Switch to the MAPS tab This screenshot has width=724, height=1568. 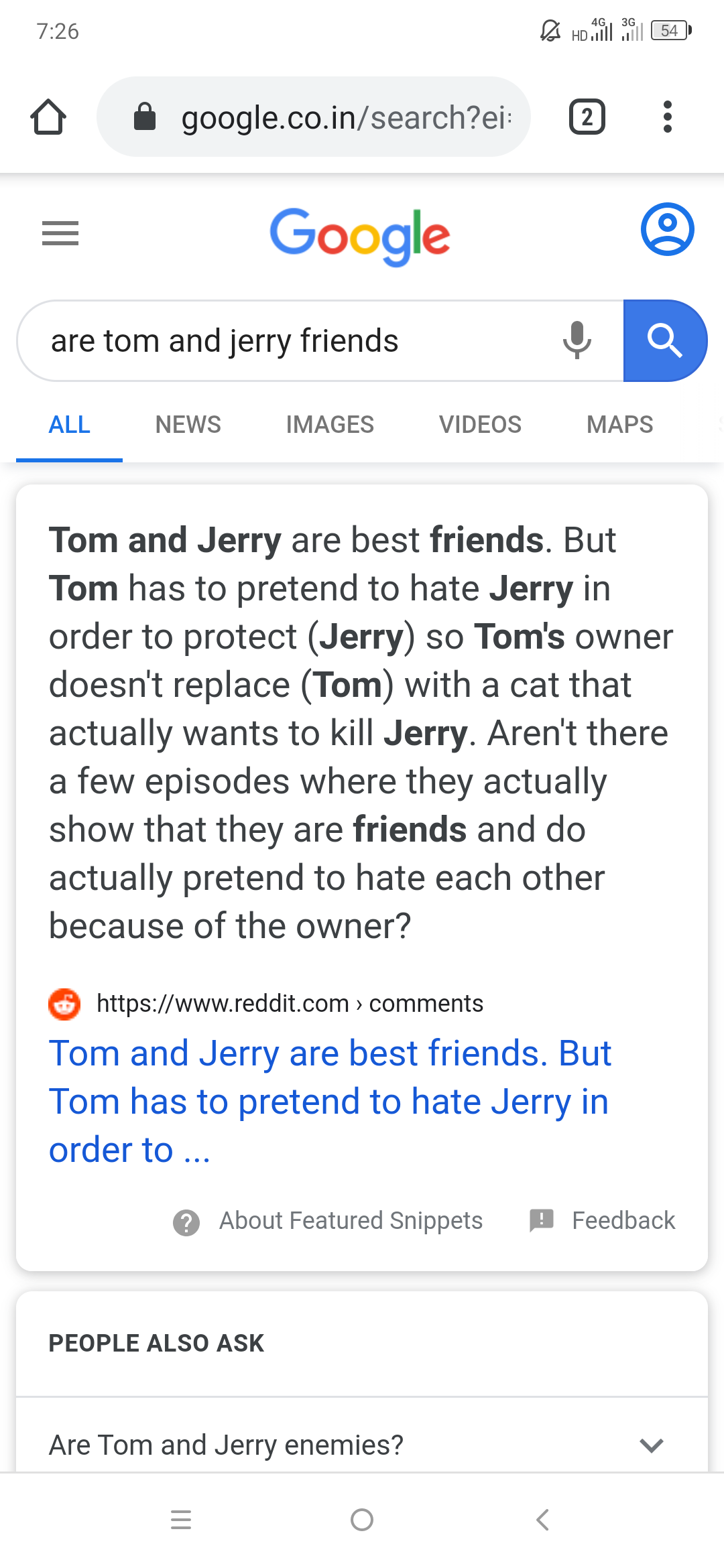click(619, 425)
